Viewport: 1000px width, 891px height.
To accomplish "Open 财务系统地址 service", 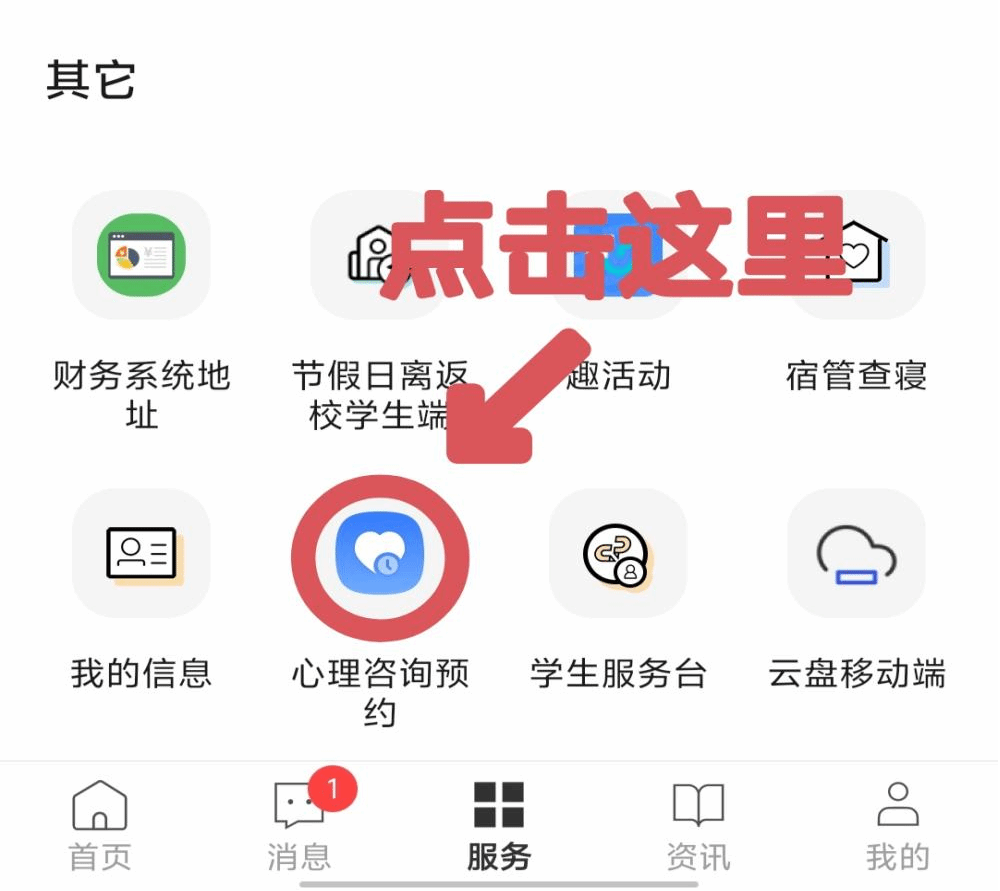I will pyautogui.click(x=141, y=255).
